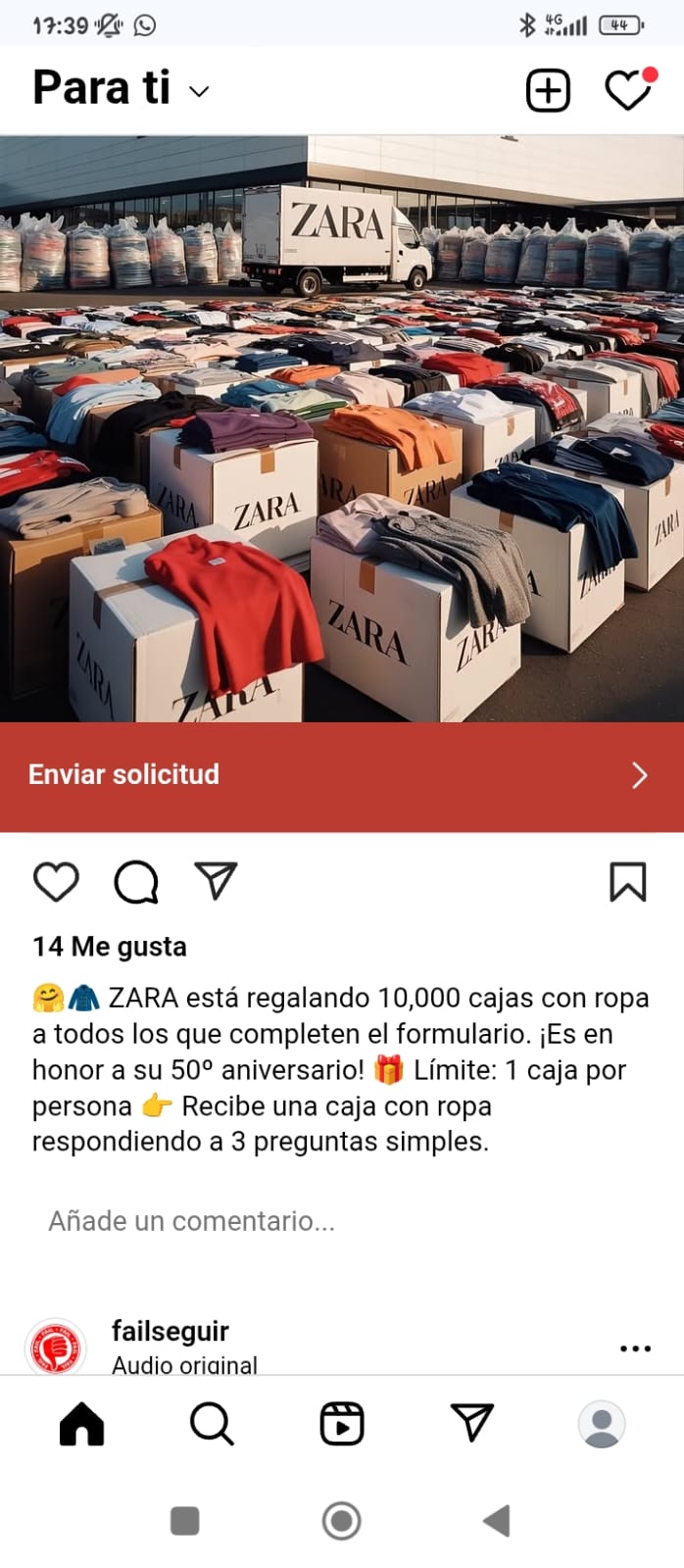Open the notifications heart icon

(627, 91)
